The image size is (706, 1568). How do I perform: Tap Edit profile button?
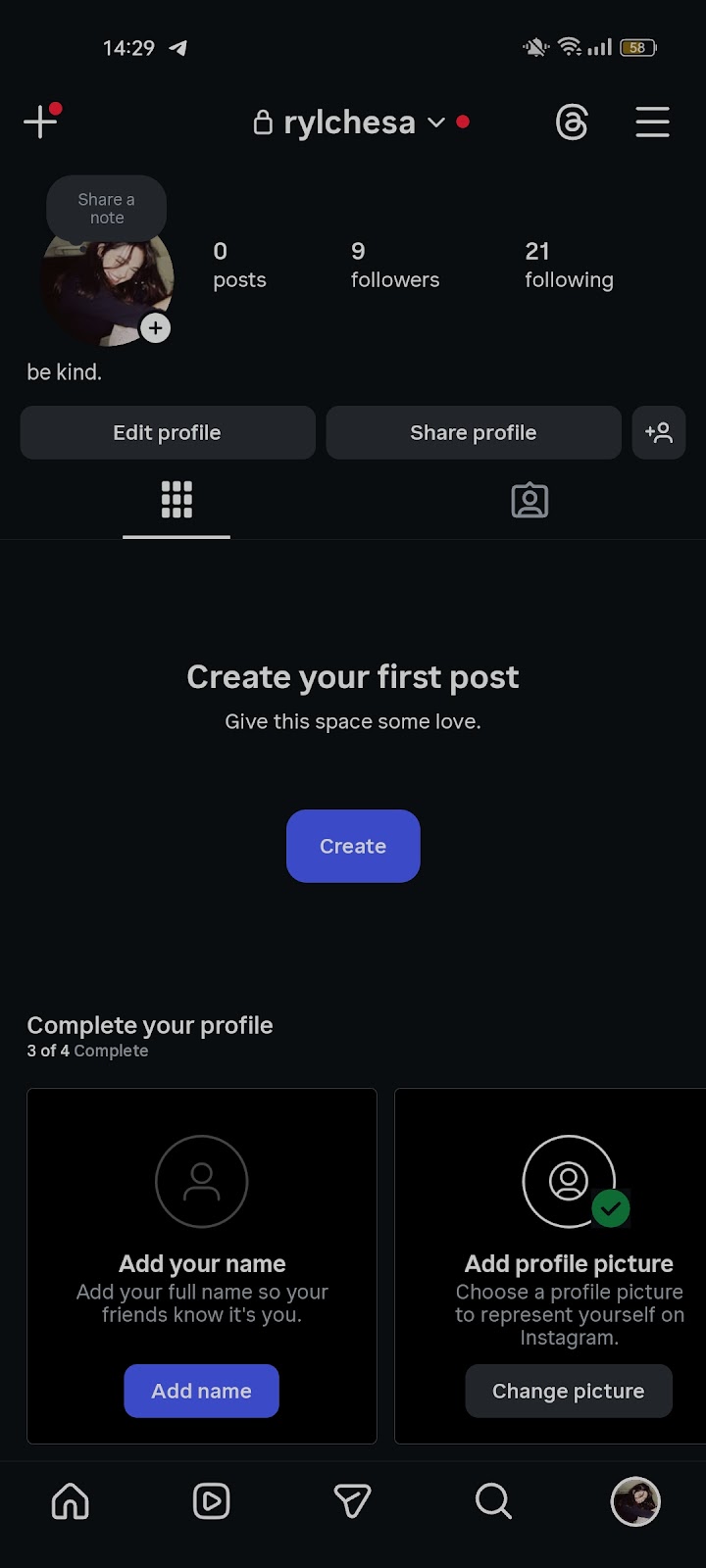point(168,432)
